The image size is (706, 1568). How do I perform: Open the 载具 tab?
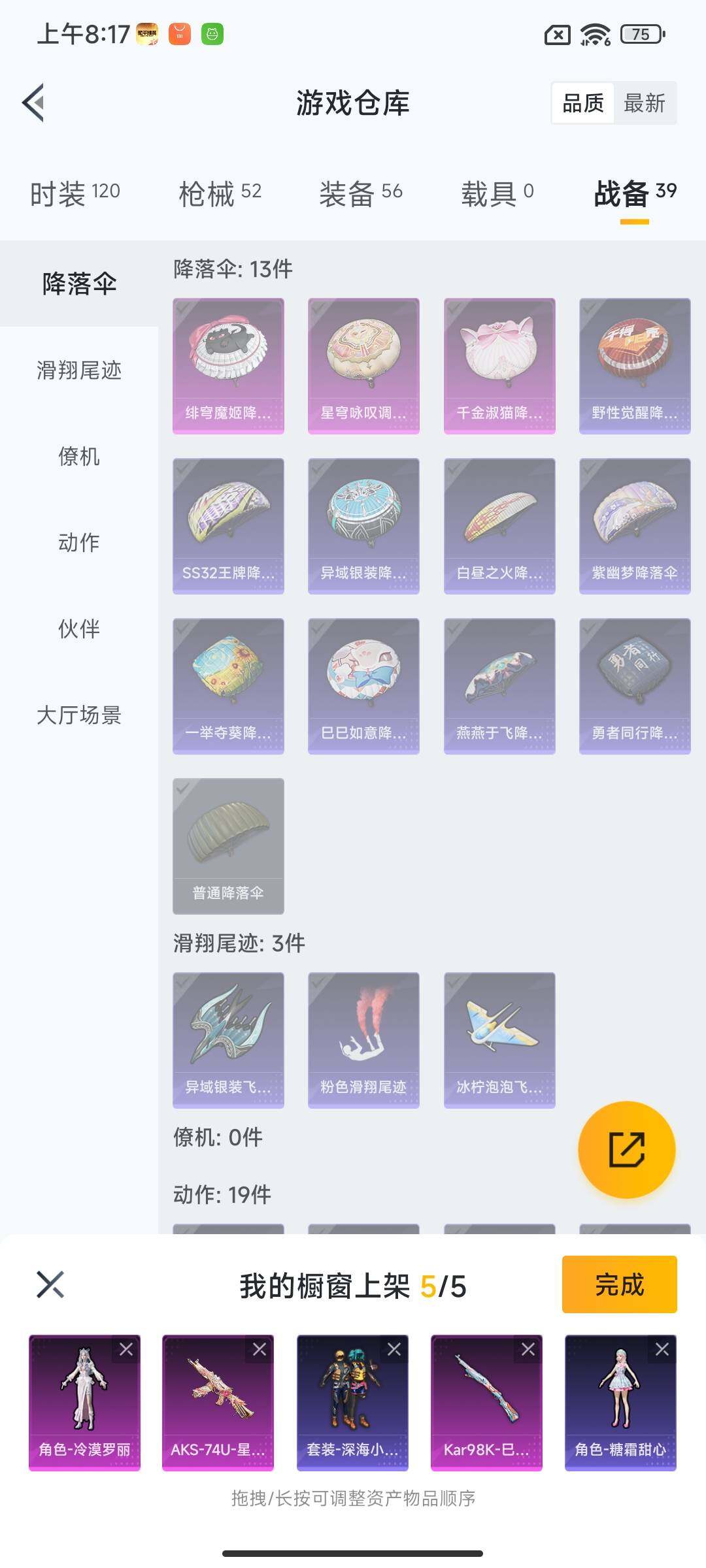497,193
